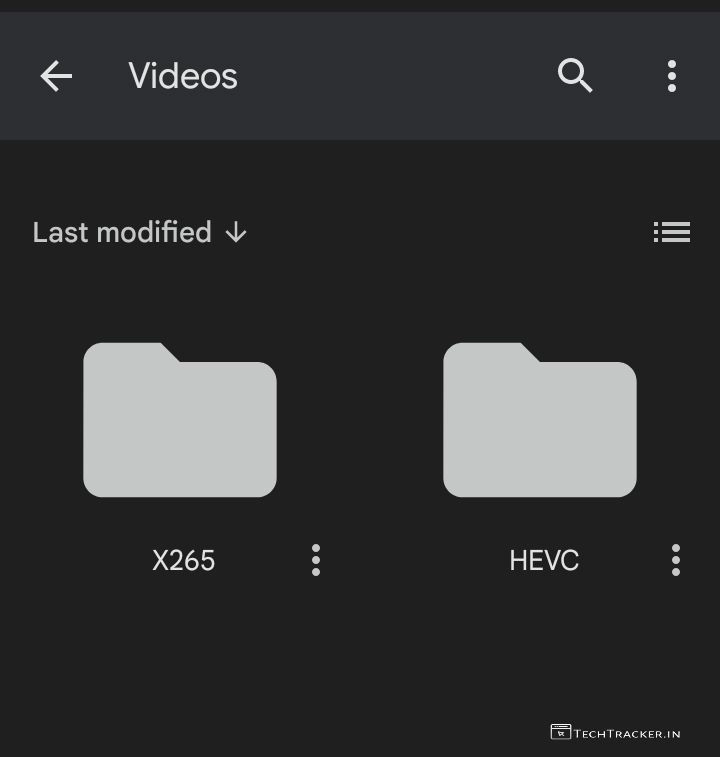Image resolution: width=720 pixels, height=757 pixels.
Task: Open the X265 folder
Action: pyautogui.click(x=180, y=420)
